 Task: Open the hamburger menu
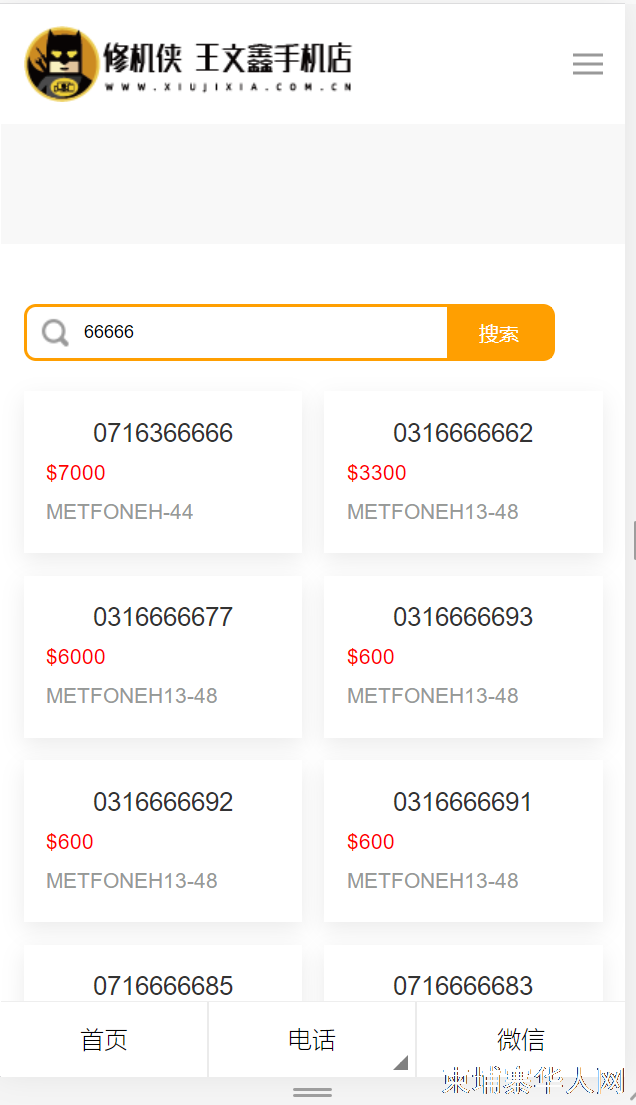pyautogui.click(x=587, y=64)
